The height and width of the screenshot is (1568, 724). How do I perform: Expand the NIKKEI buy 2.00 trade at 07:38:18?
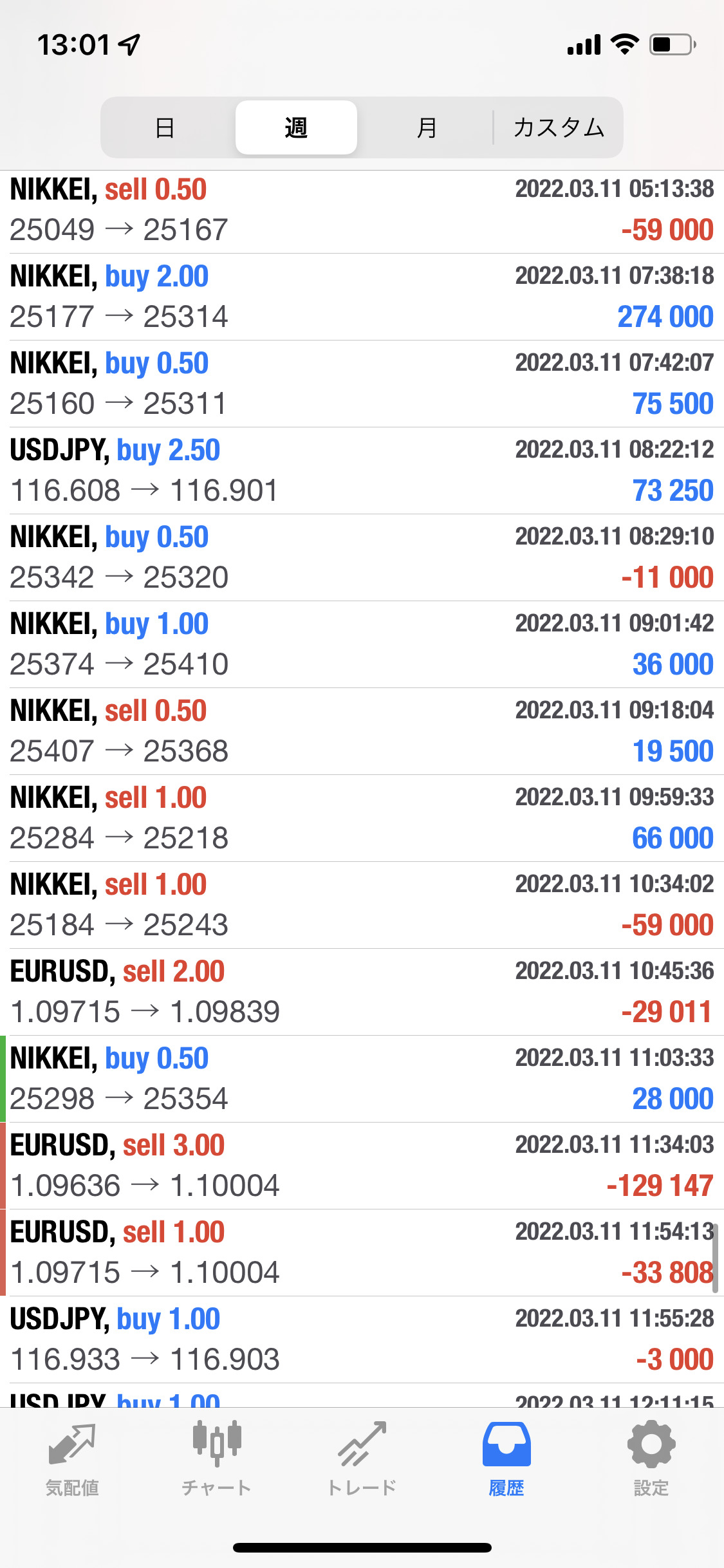click(x=362, y=297)
